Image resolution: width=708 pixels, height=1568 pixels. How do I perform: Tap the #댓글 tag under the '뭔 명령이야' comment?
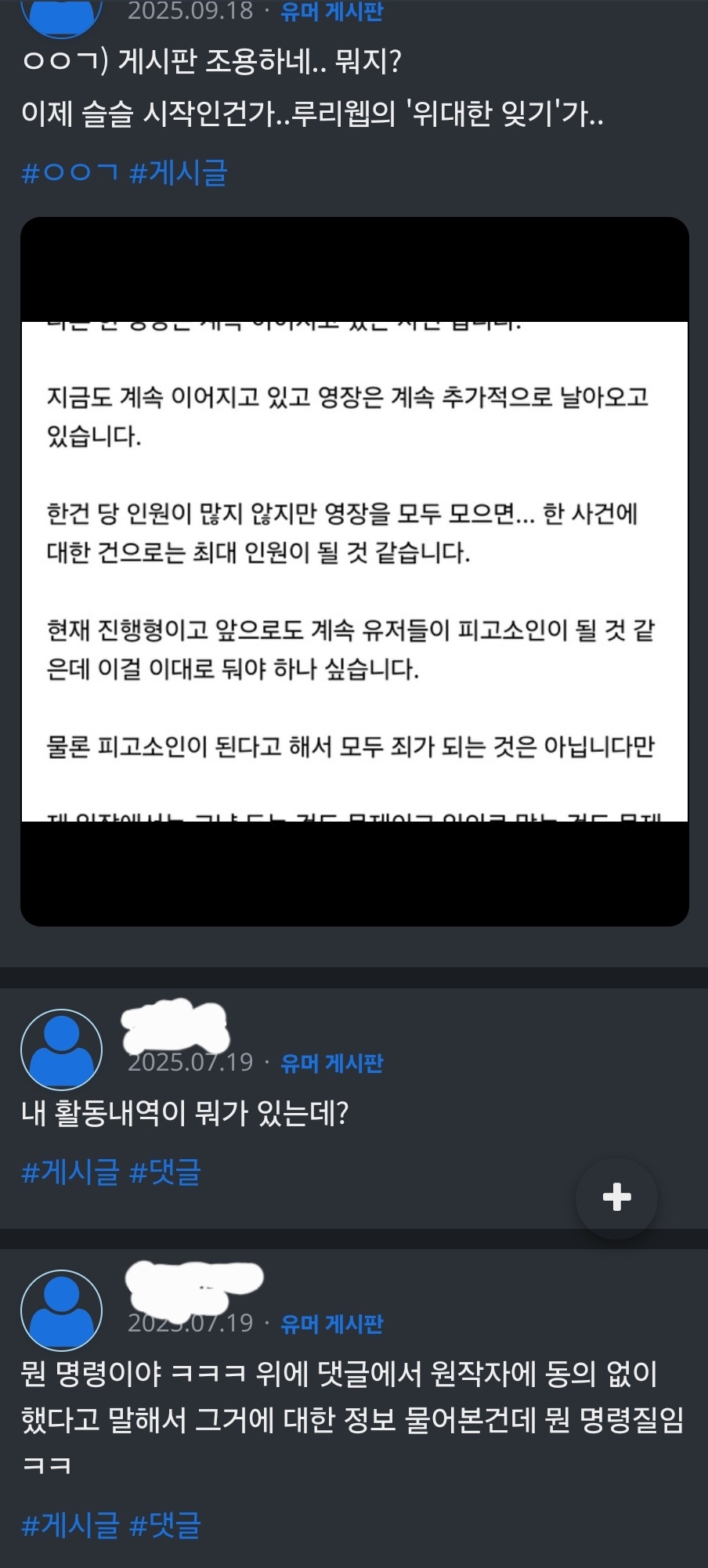[x=165, y=1525]
